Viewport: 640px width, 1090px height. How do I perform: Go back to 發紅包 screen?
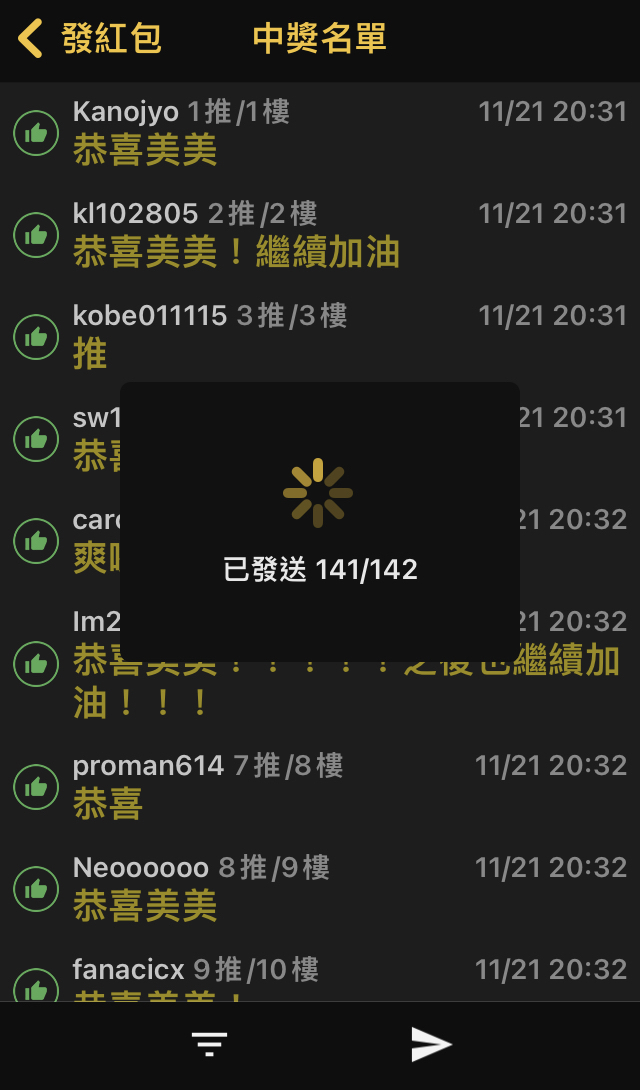coord(89,38)
